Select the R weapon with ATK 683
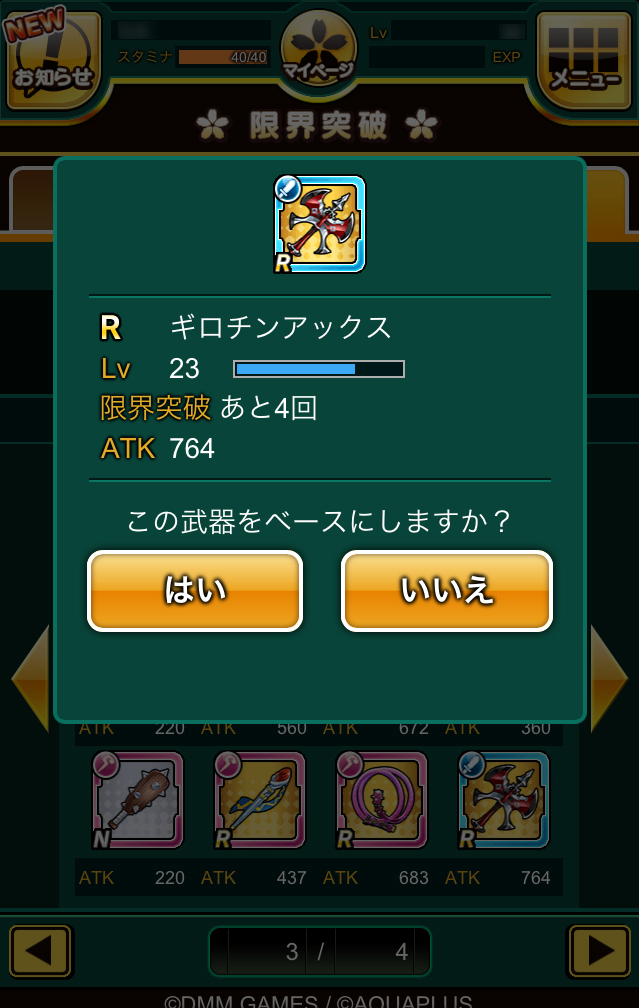This screenshot has height=1008, width=639. pyautogui.click(x=382, y=801)
